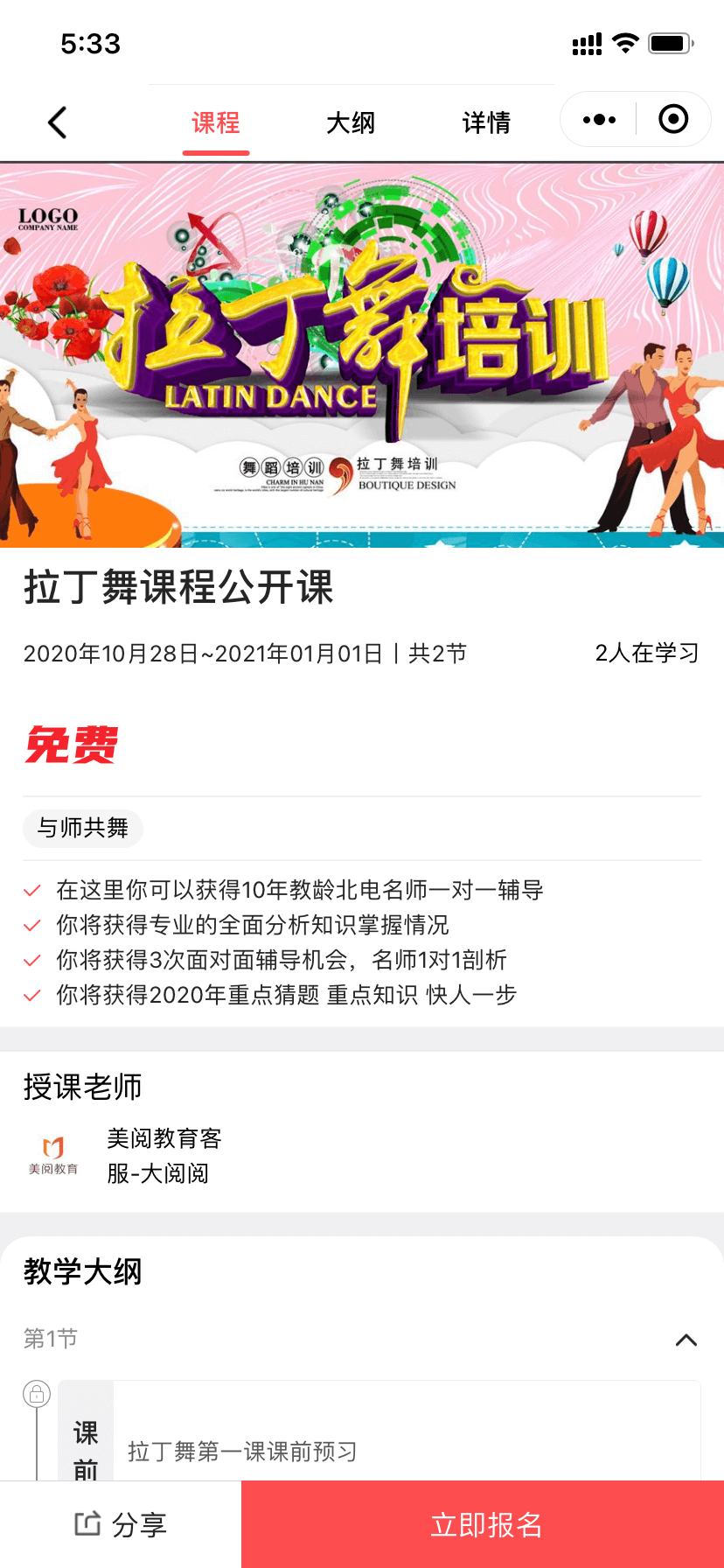Switch to the 大纲 tab
The height and width of the screenshot is (1568, 724).
coord(351,122)
